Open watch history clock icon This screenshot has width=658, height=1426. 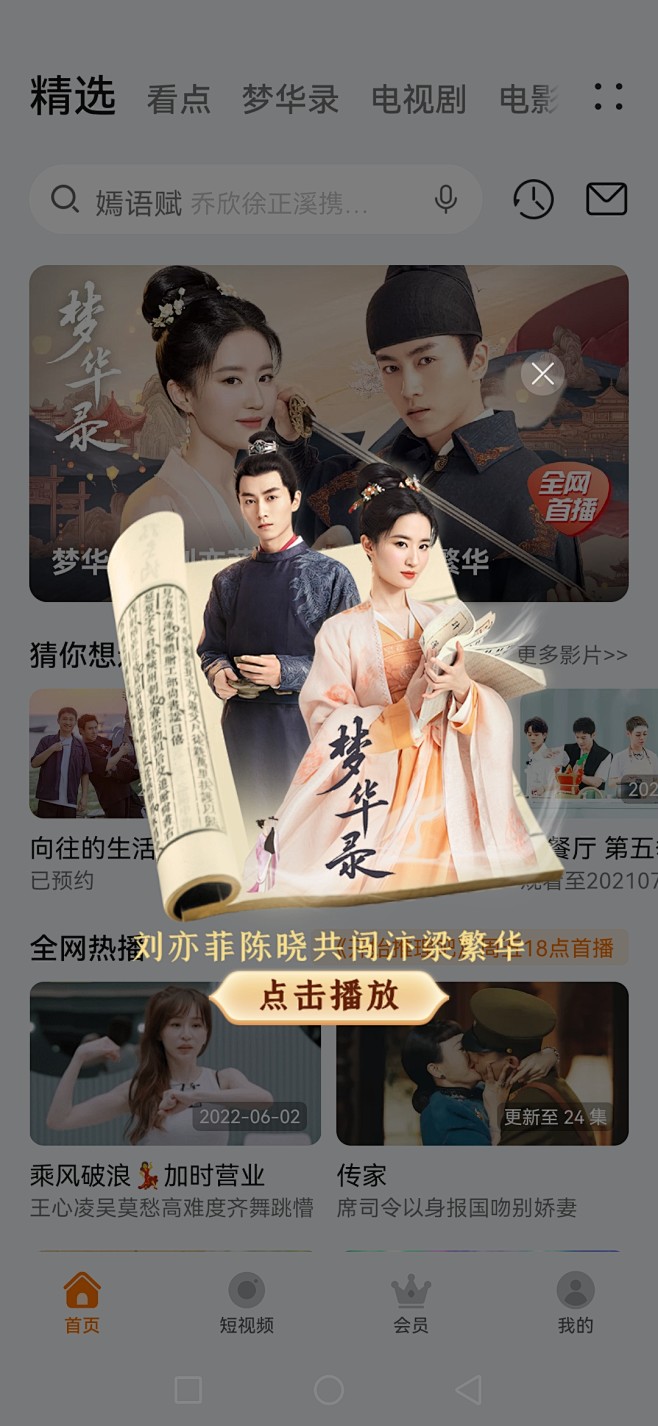(533, 200)
